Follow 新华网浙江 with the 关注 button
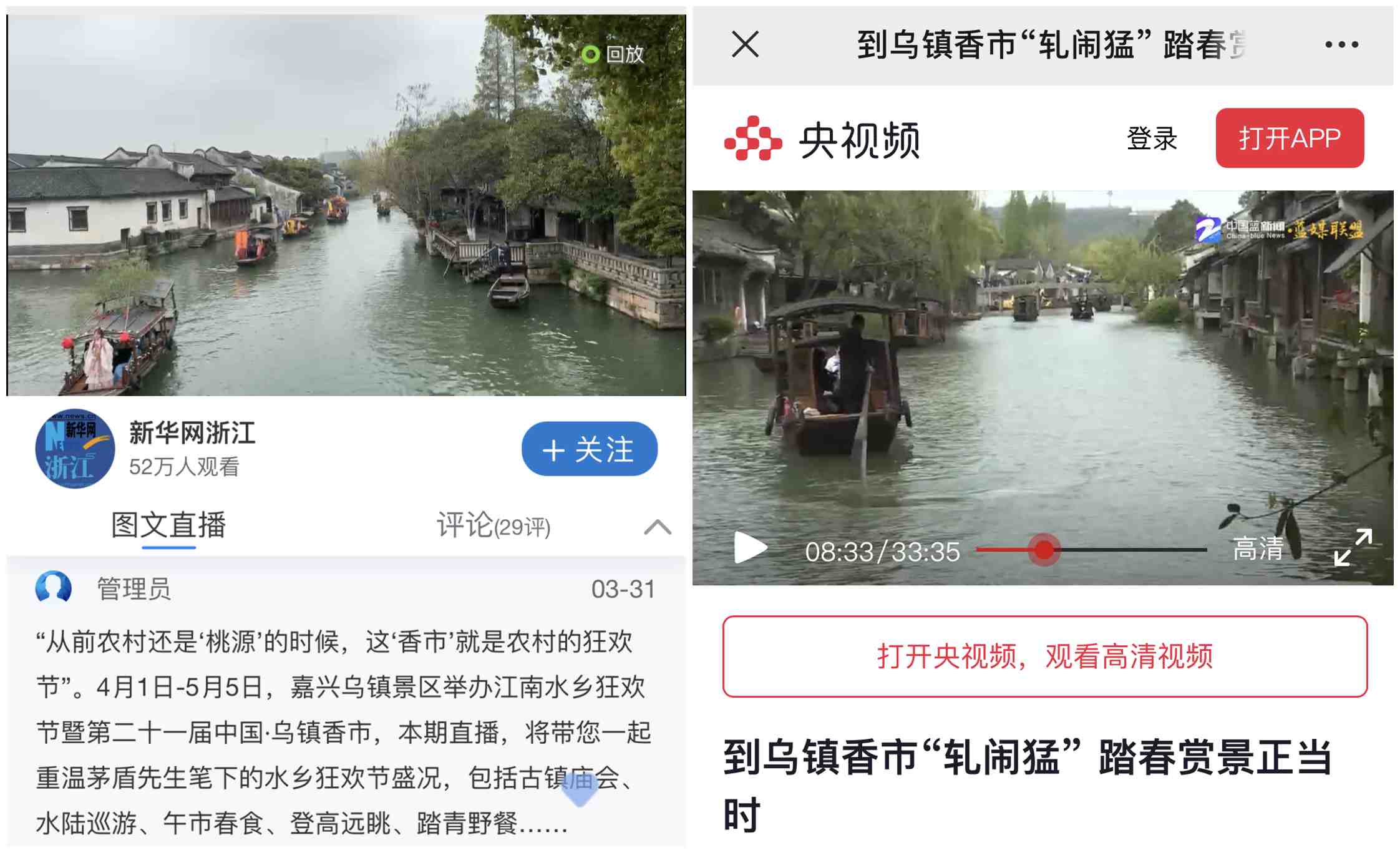The height and width of the screenshot is (853, 1400). (589, 449)
